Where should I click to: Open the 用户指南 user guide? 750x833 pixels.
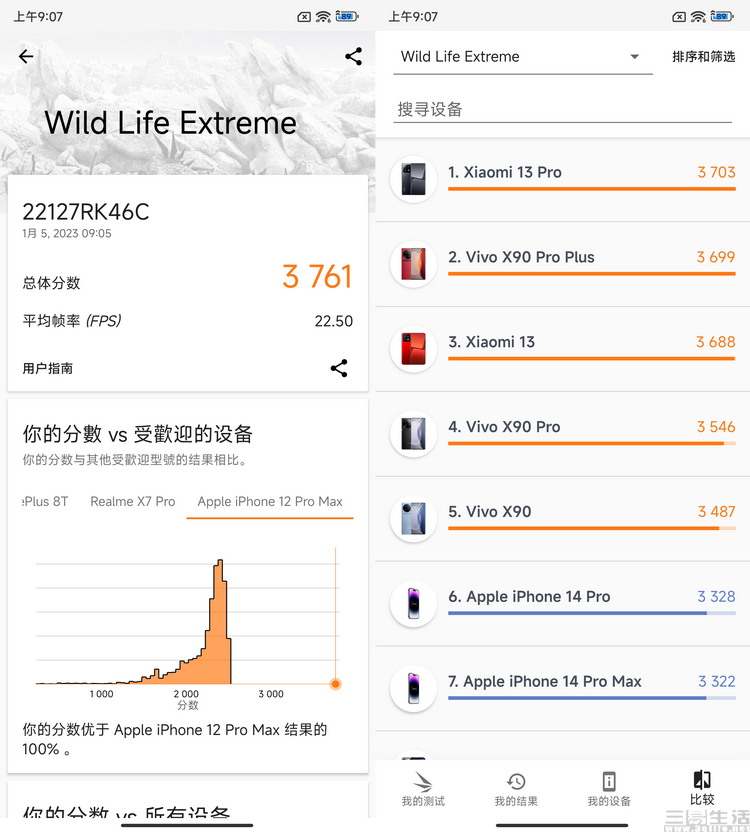coord(48,368)
